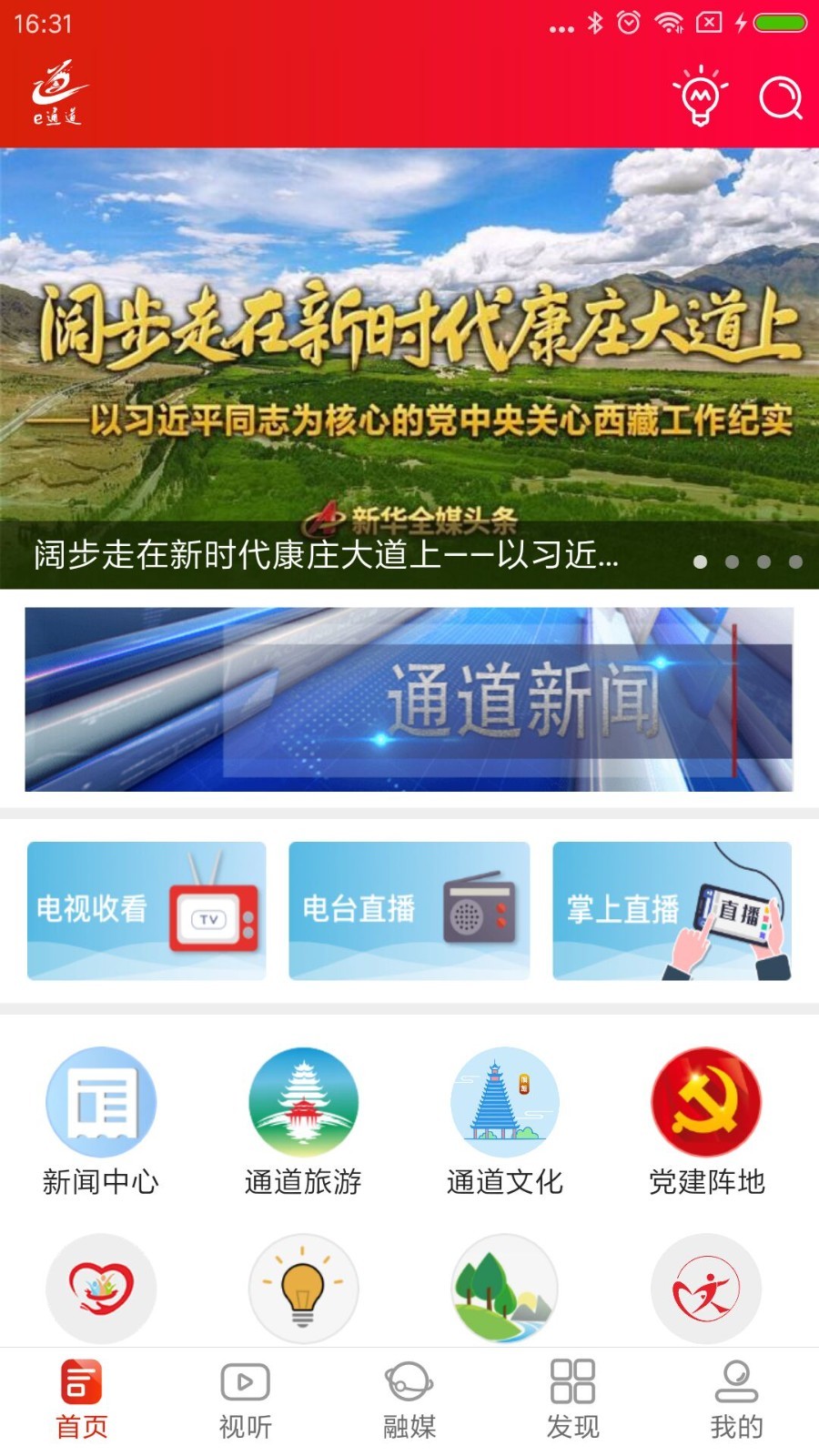This screenshot has width=819, height=1456.
Task: Tap the light bulb icon in header
Action: 700,96
